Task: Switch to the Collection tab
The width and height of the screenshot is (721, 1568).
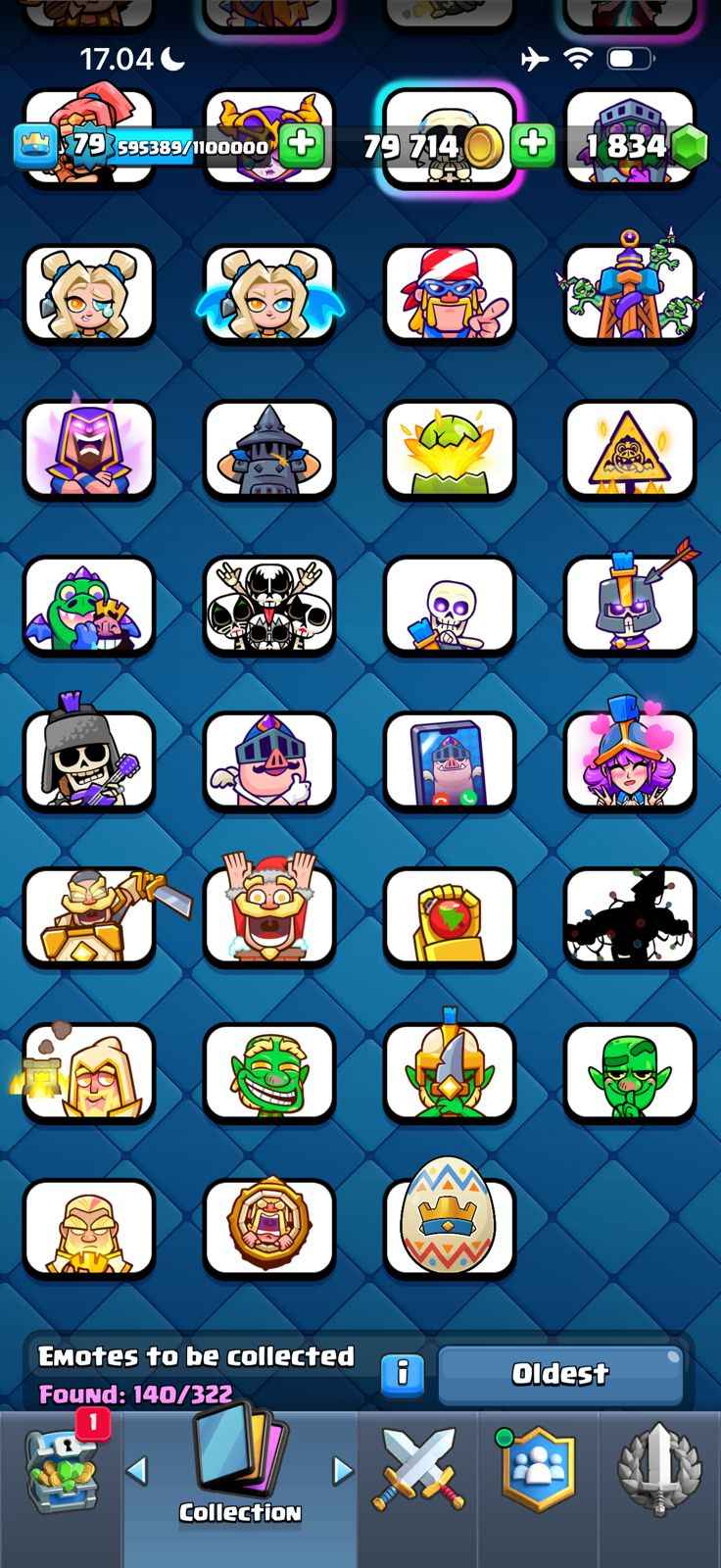Action: point(240,1470)
